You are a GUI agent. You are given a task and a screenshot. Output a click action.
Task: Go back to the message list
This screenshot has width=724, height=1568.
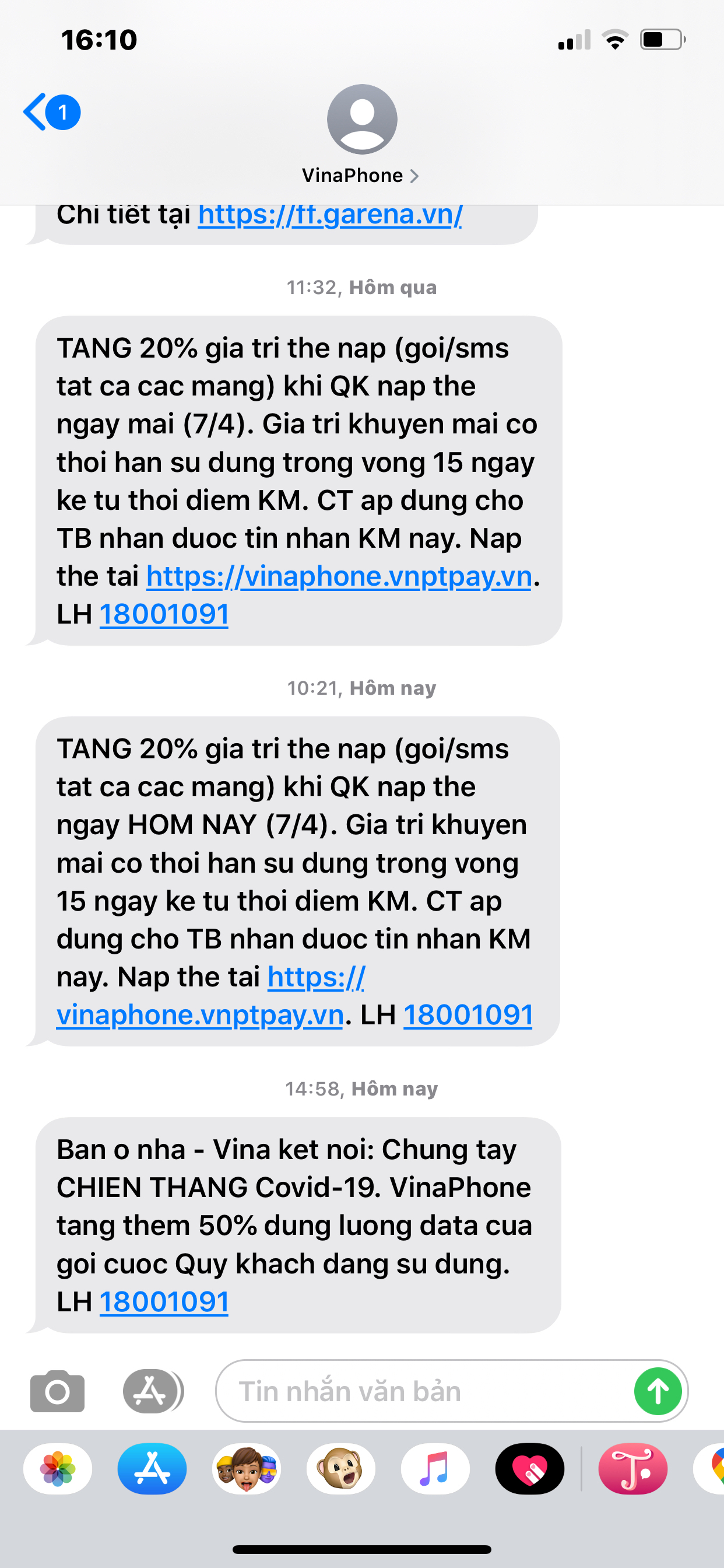51,112
